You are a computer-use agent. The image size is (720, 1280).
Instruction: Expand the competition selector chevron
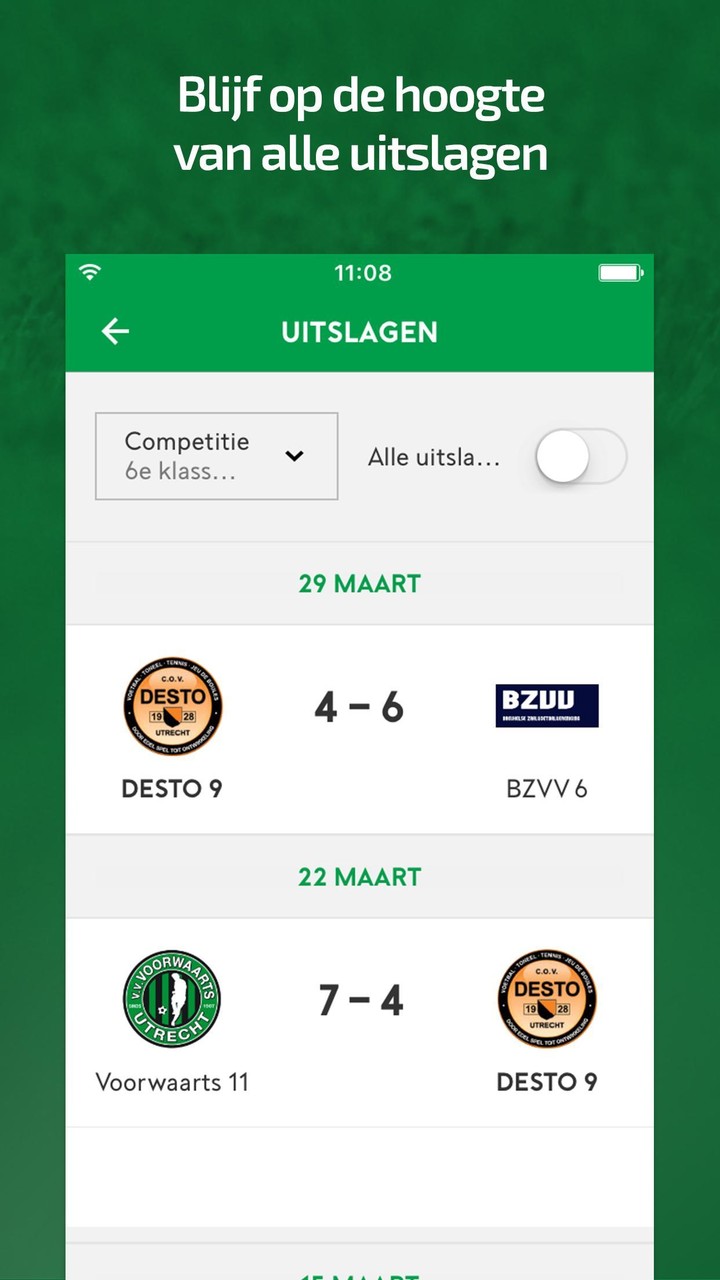[x=294, y=455]
